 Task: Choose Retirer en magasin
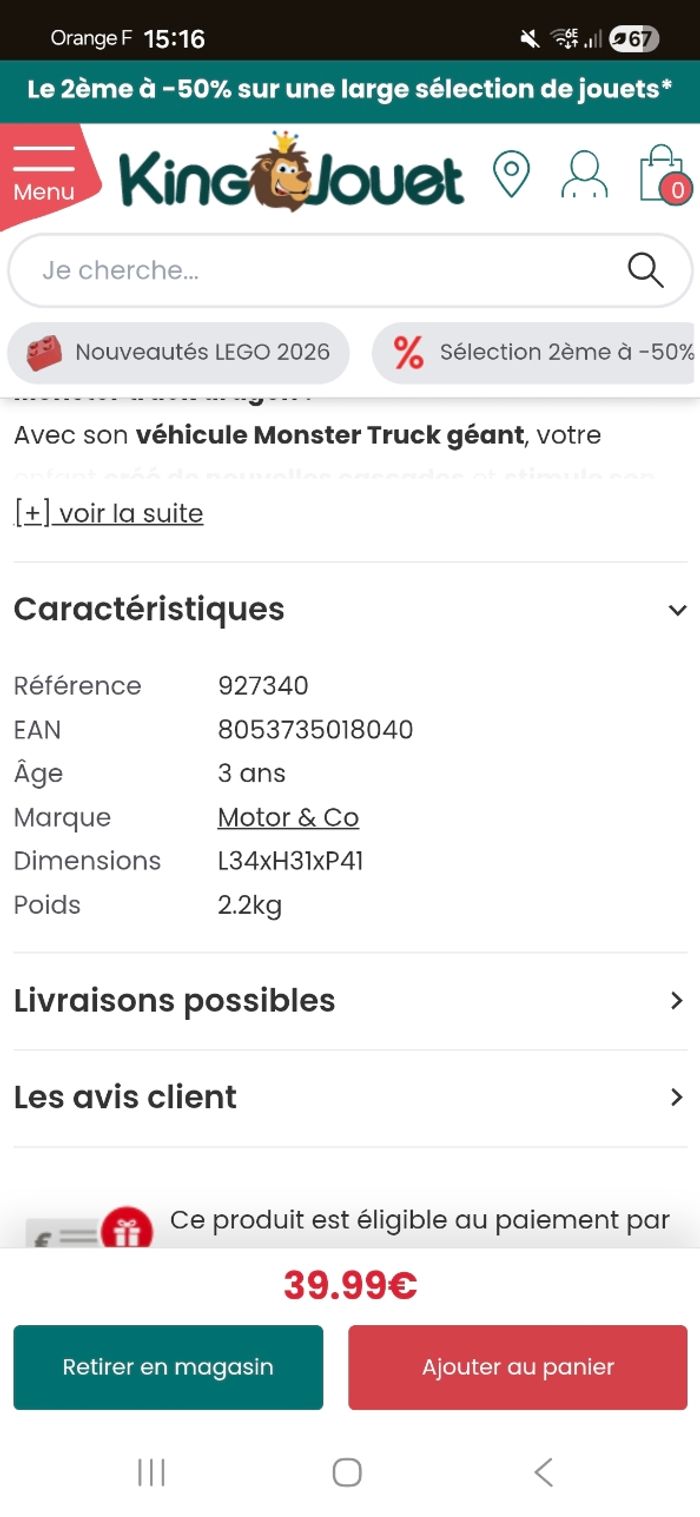pos(168,1367)
